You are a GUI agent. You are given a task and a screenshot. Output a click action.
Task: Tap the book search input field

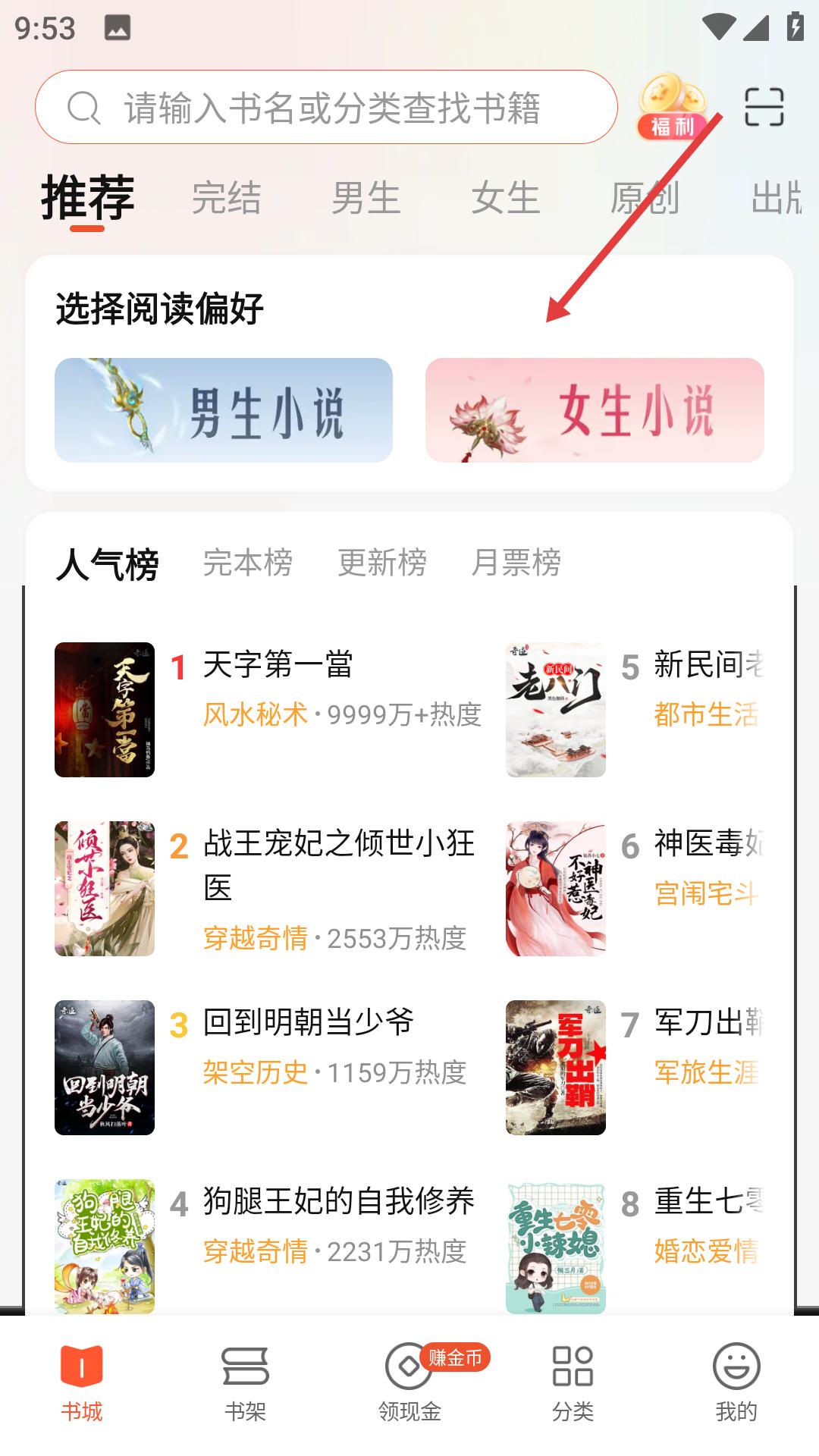[326, 108]
